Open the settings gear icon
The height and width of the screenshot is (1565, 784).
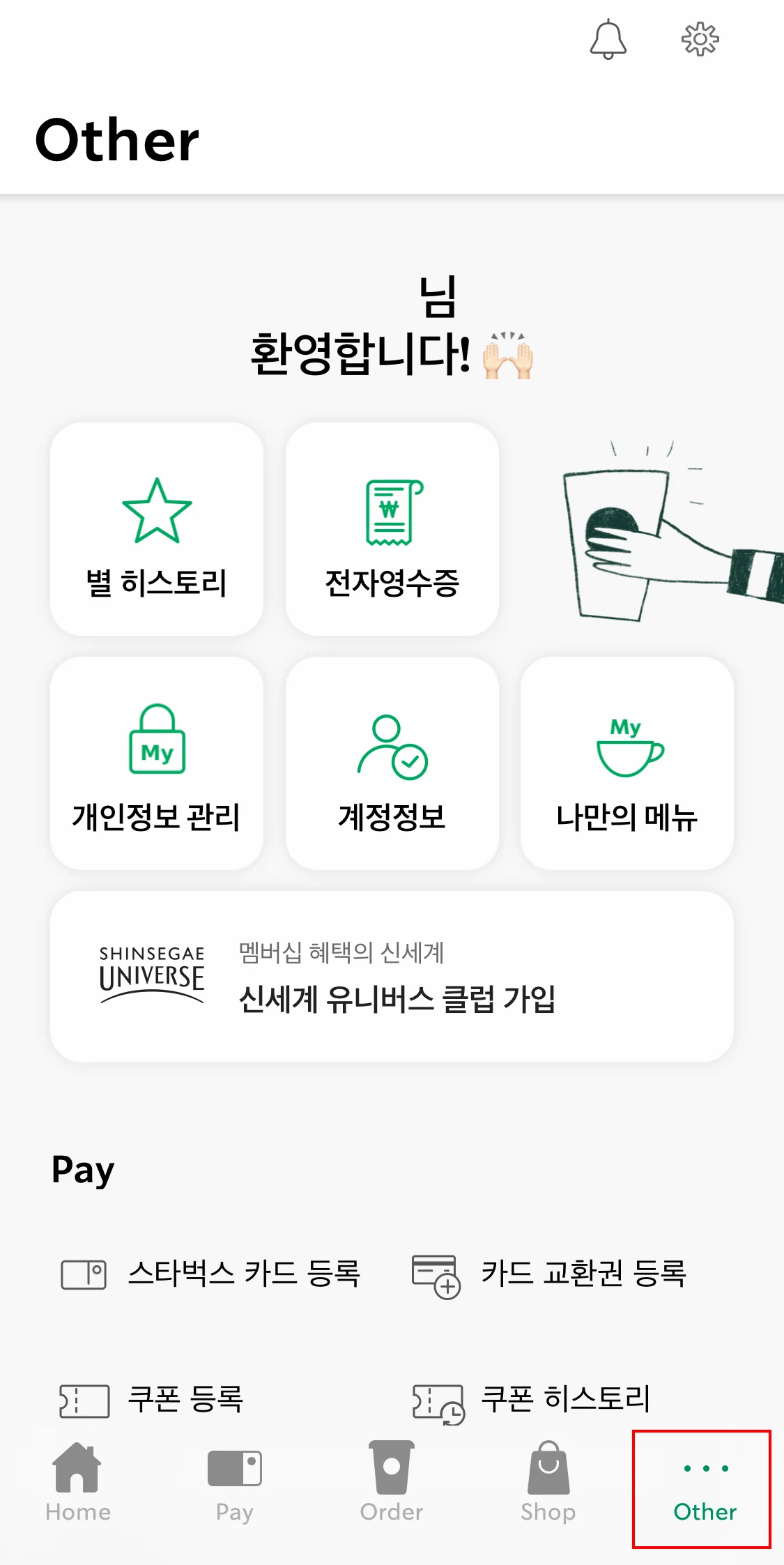[700, 40]
